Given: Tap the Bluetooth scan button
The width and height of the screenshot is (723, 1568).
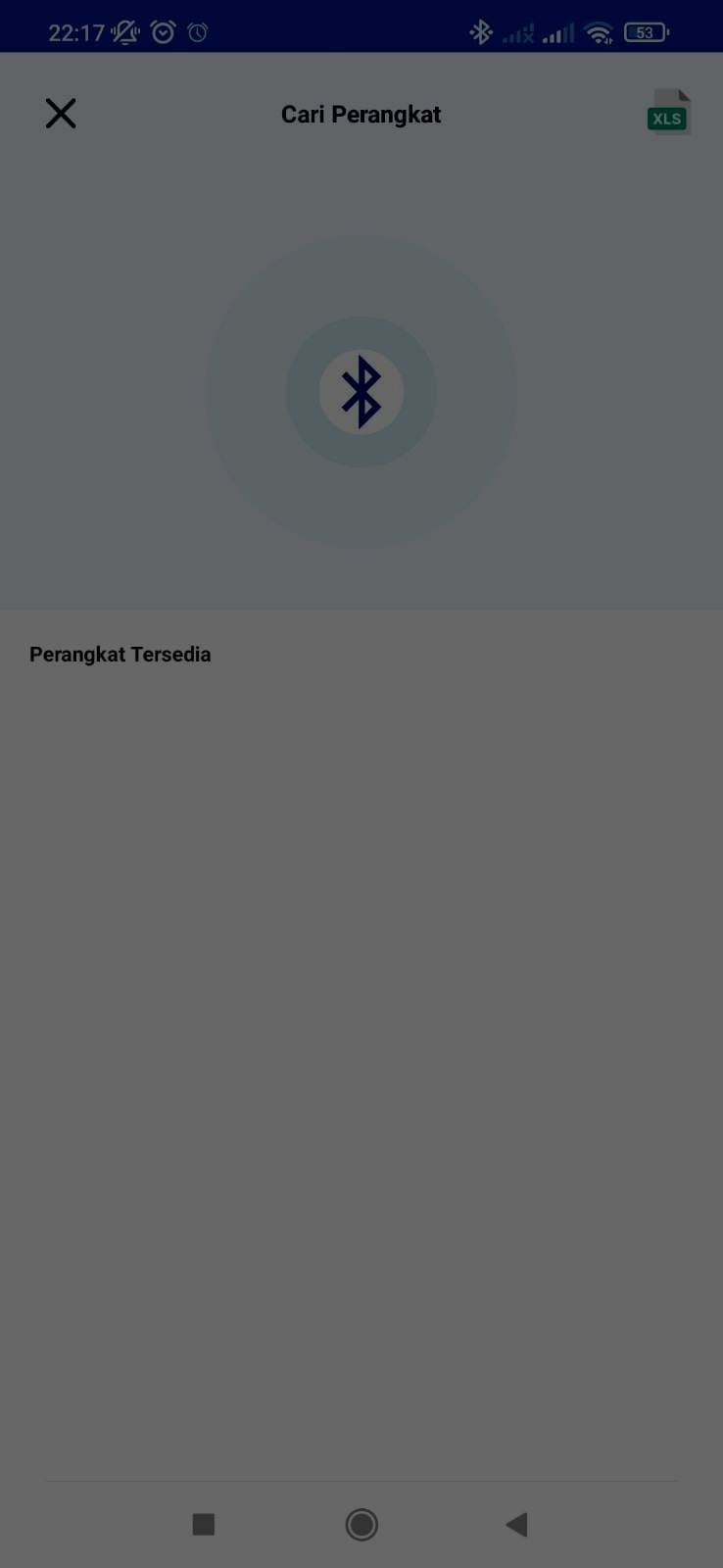Looking at the screenshot, I should pos(361,392).
